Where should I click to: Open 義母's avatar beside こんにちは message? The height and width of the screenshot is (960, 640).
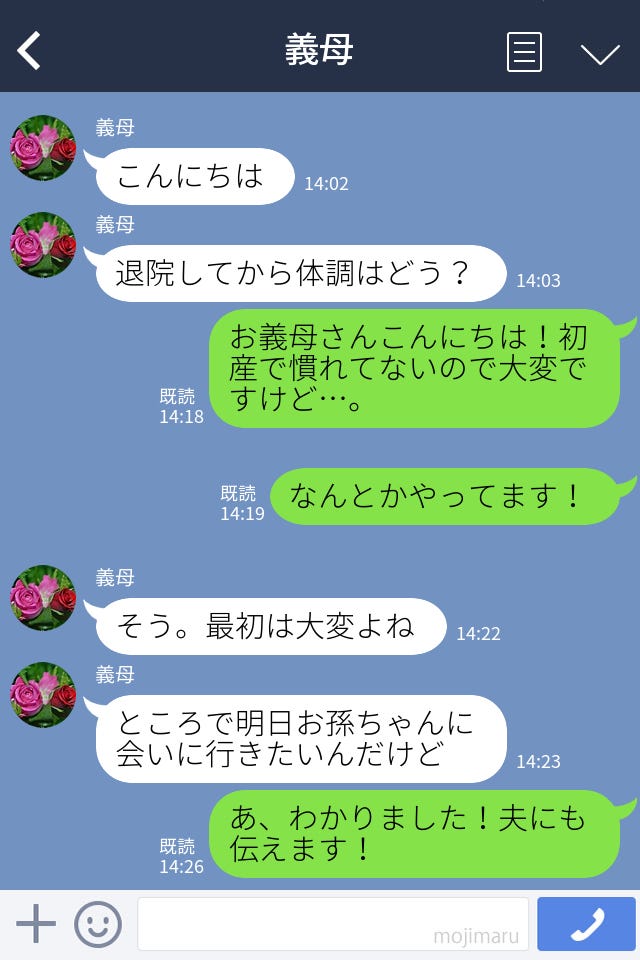pos(43,148)
